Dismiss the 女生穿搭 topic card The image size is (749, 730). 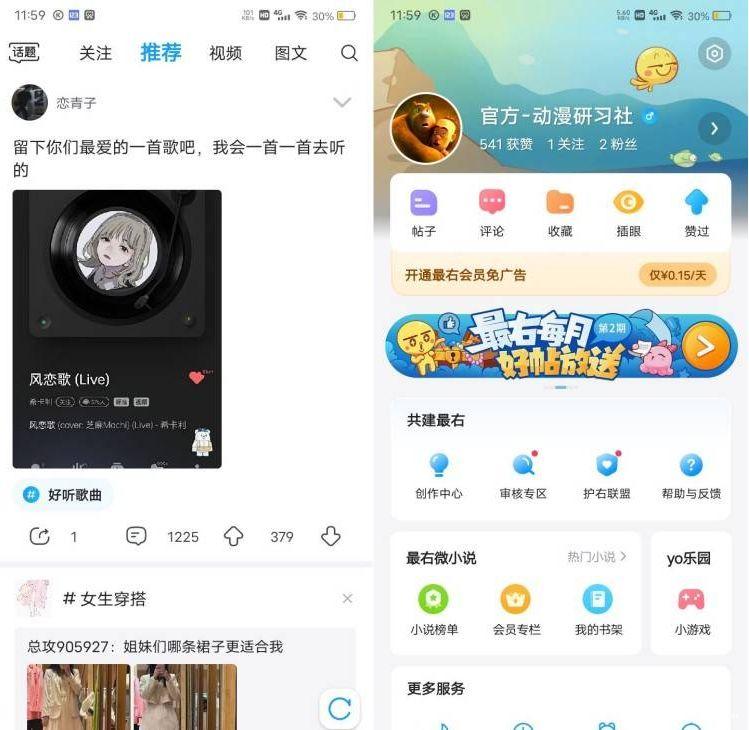tap(347, 598)
